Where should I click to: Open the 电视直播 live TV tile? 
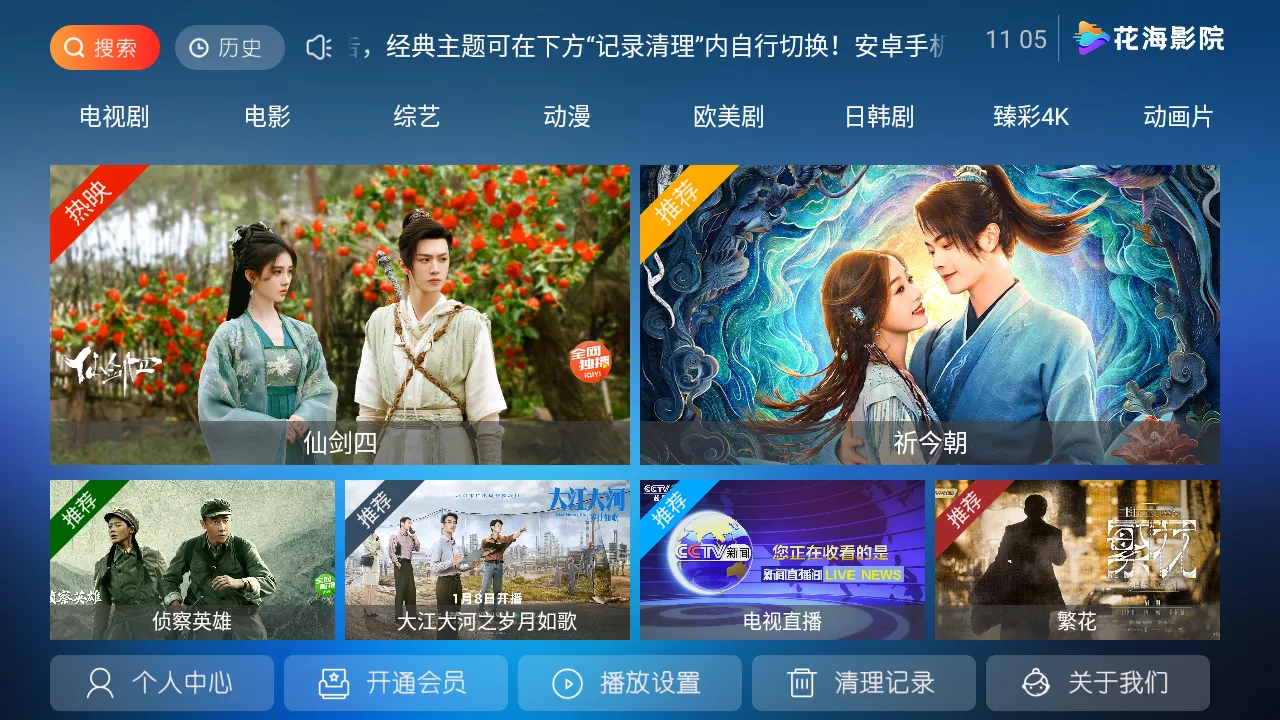782,560
